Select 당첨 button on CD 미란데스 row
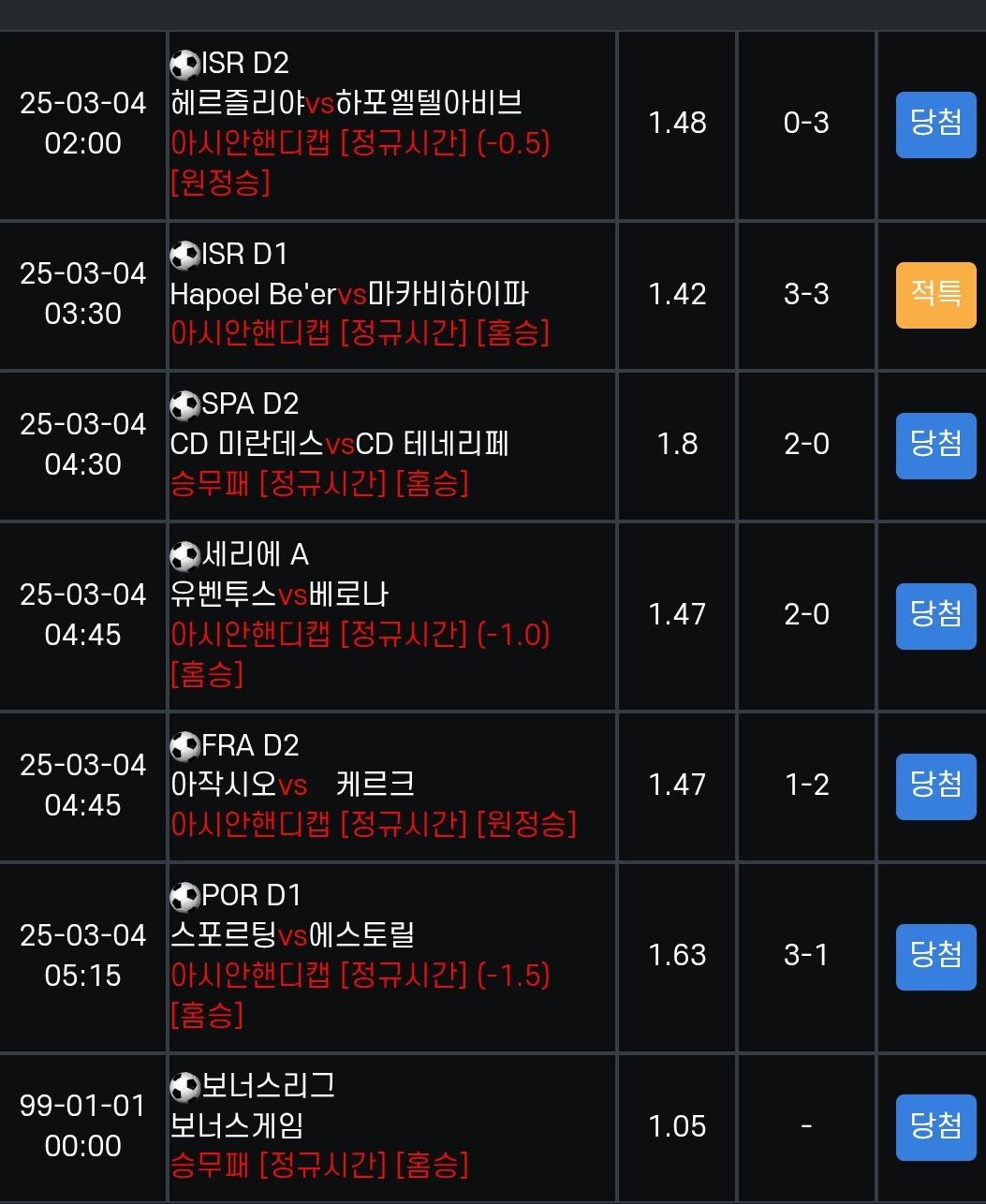 click(x=935, y=445)
